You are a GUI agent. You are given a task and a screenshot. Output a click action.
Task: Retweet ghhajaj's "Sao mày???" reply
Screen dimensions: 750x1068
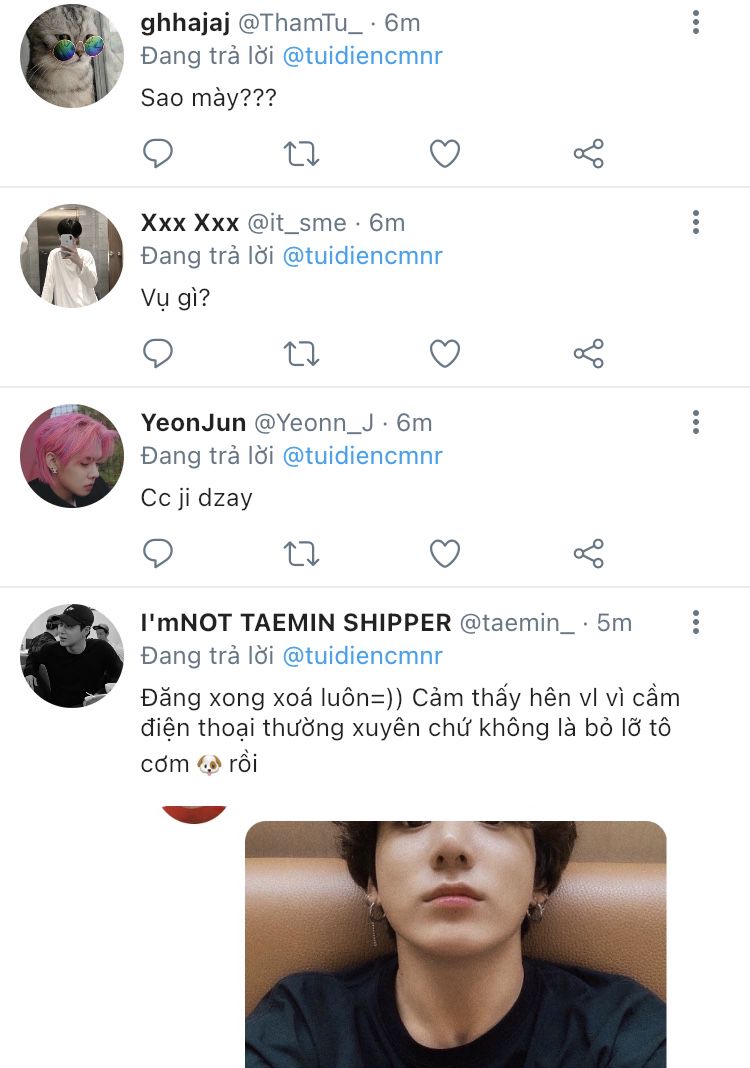tap(301, 154)
